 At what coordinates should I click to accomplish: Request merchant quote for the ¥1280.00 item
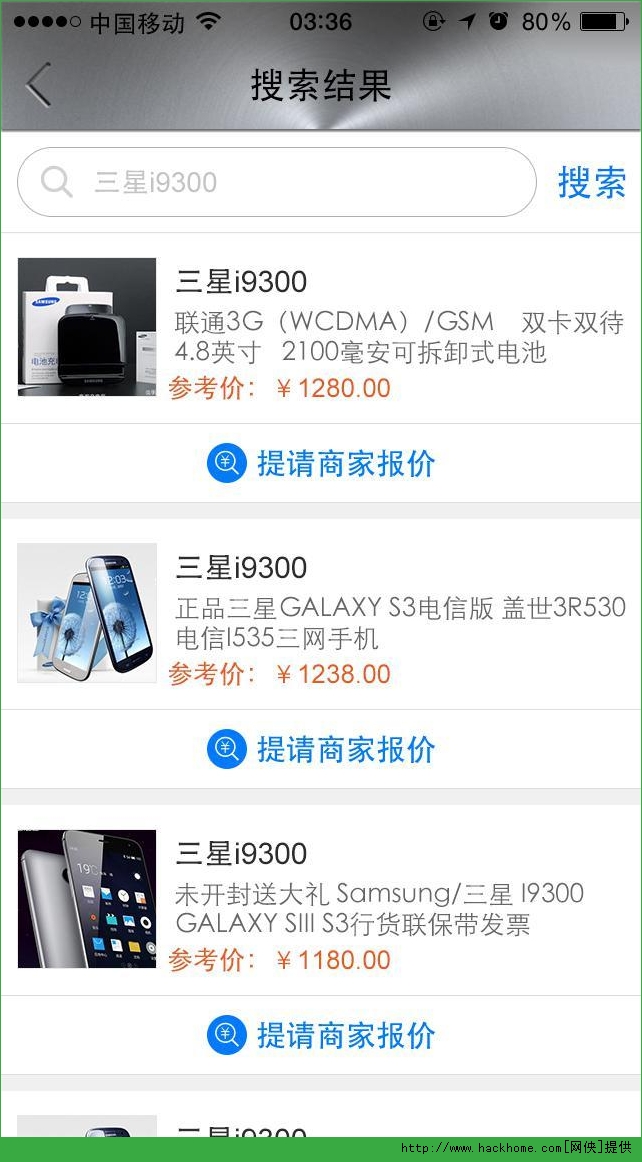pos(321,464)
